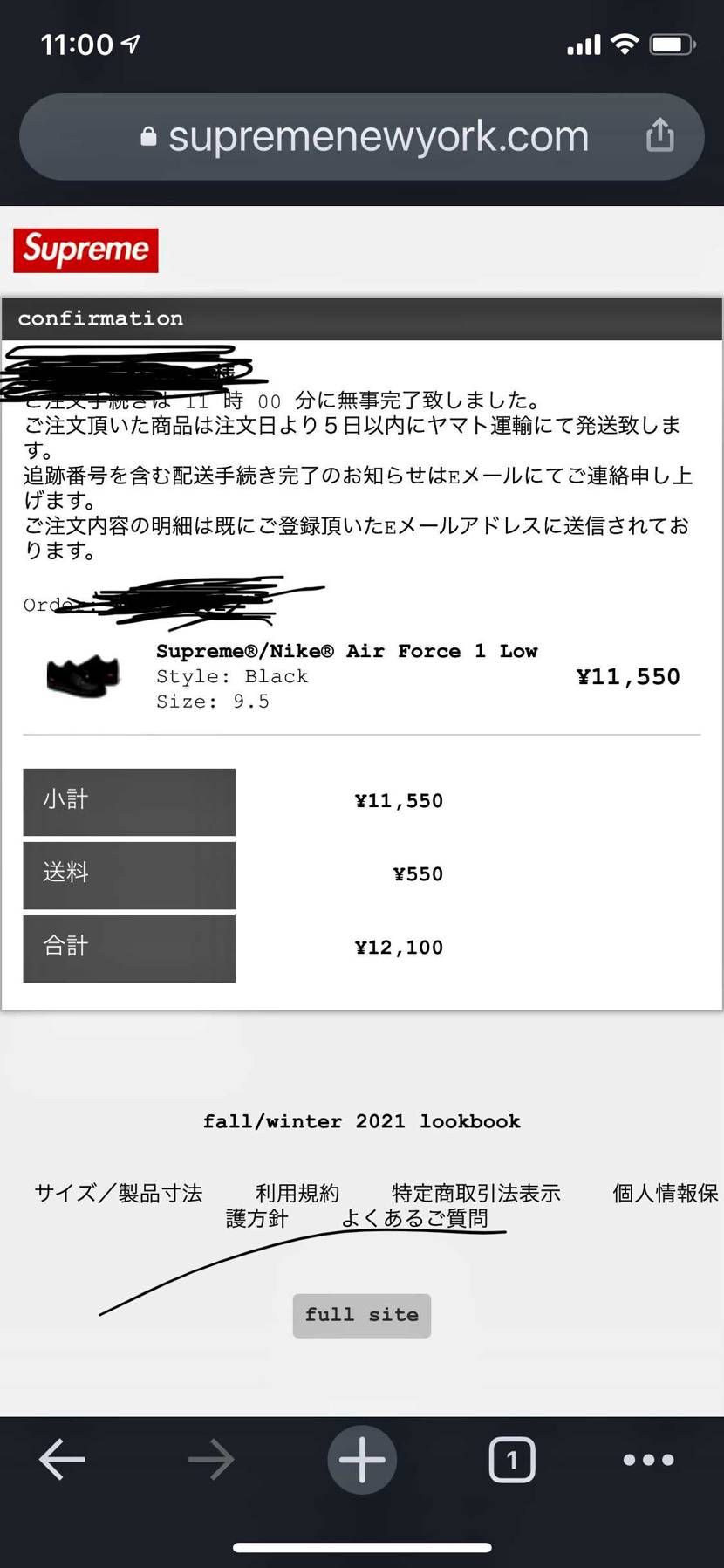Open the three-dot more options menu
Viewport: 724px width, 1568px height.
click(648, 1459)
